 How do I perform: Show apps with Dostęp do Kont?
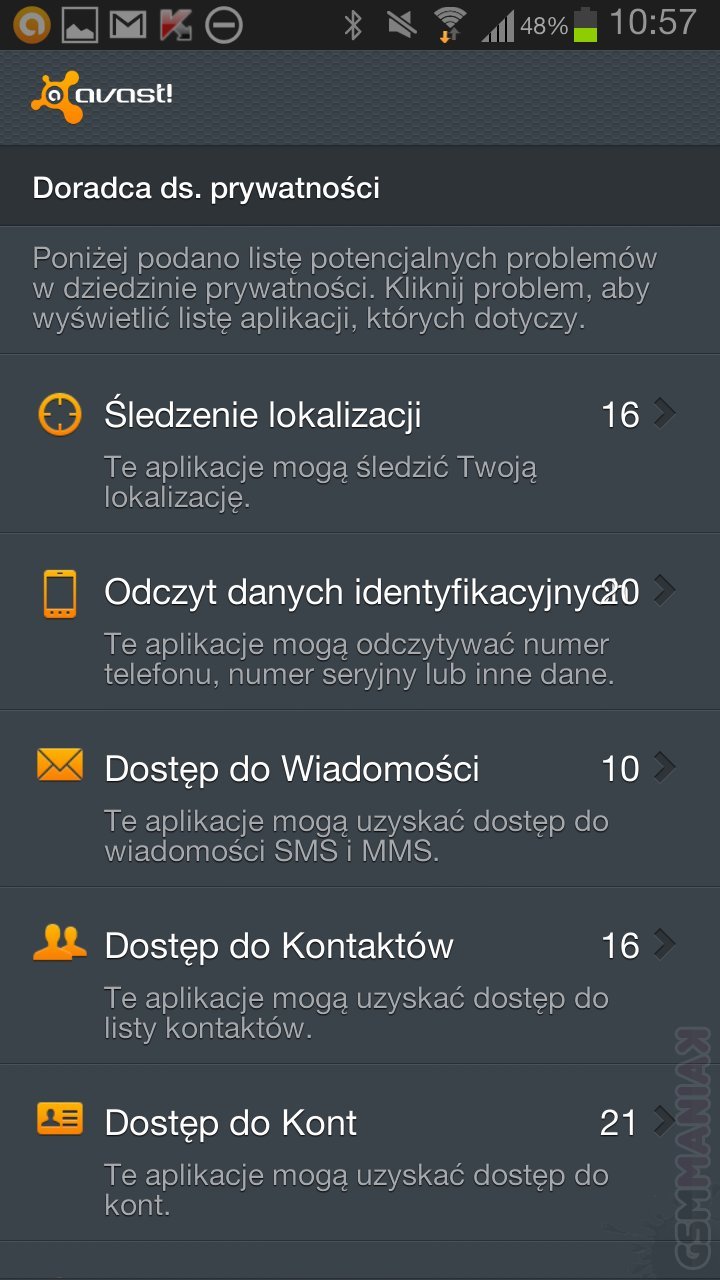tap(360, 1152)
